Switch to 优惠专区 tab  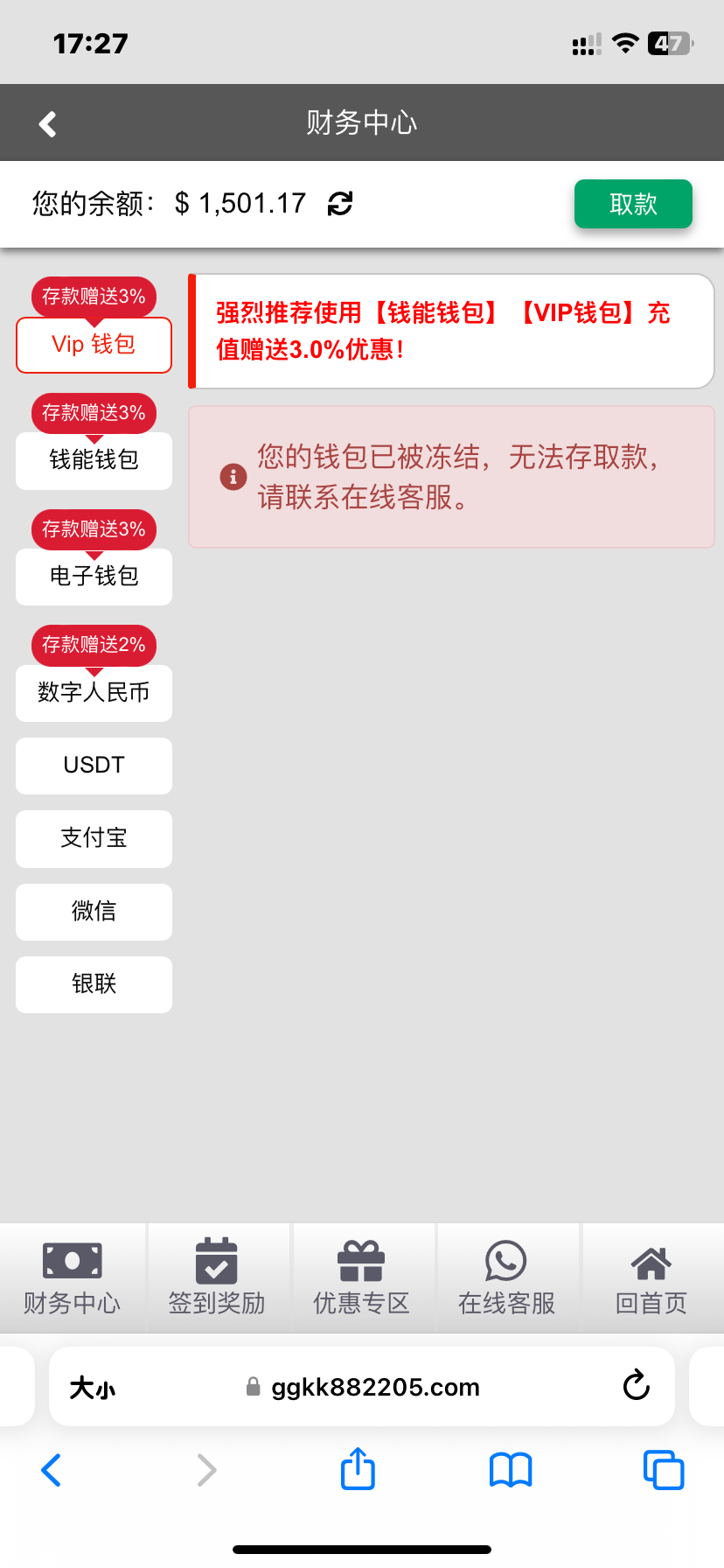(361, 1278)
